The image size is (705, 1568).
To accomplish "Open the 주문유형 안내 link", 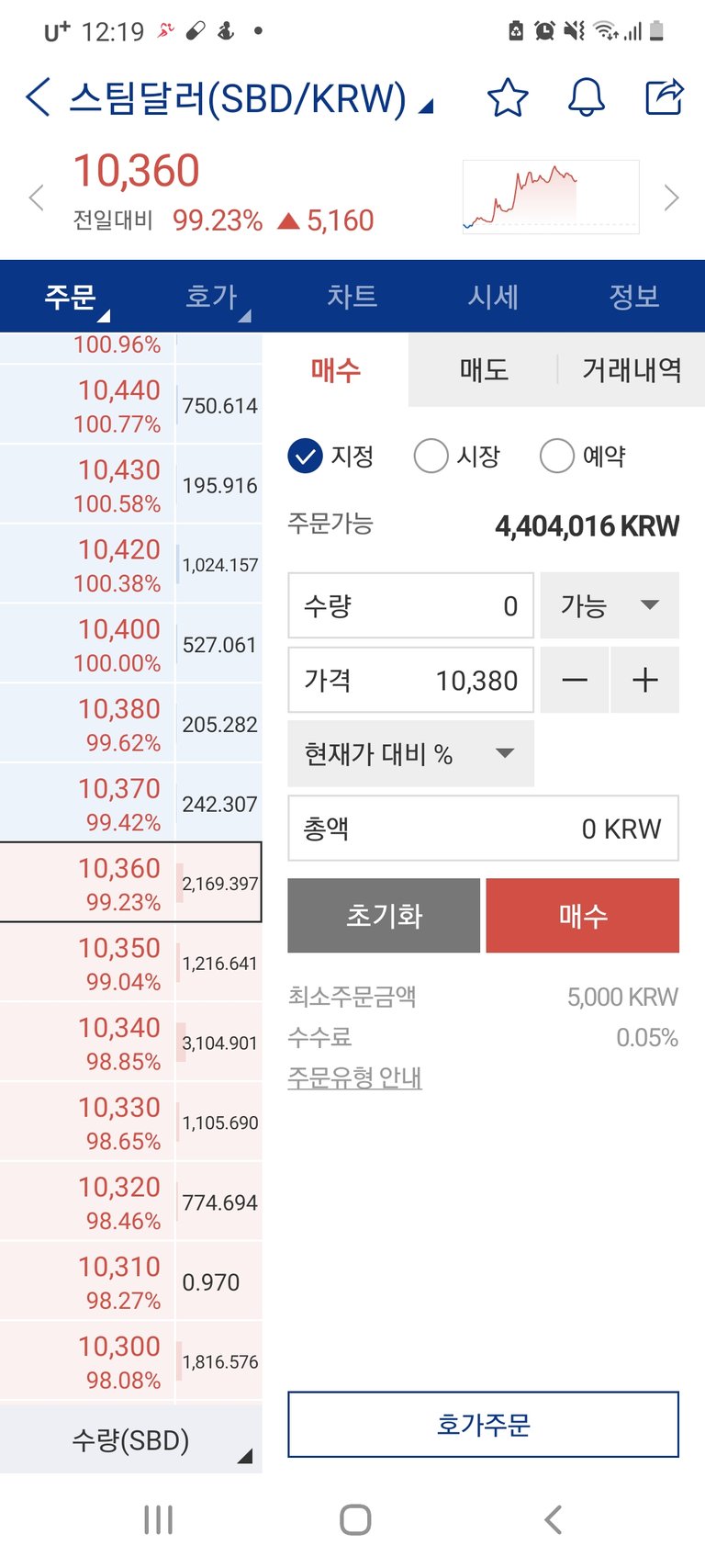I will (x=354, y=1077).
